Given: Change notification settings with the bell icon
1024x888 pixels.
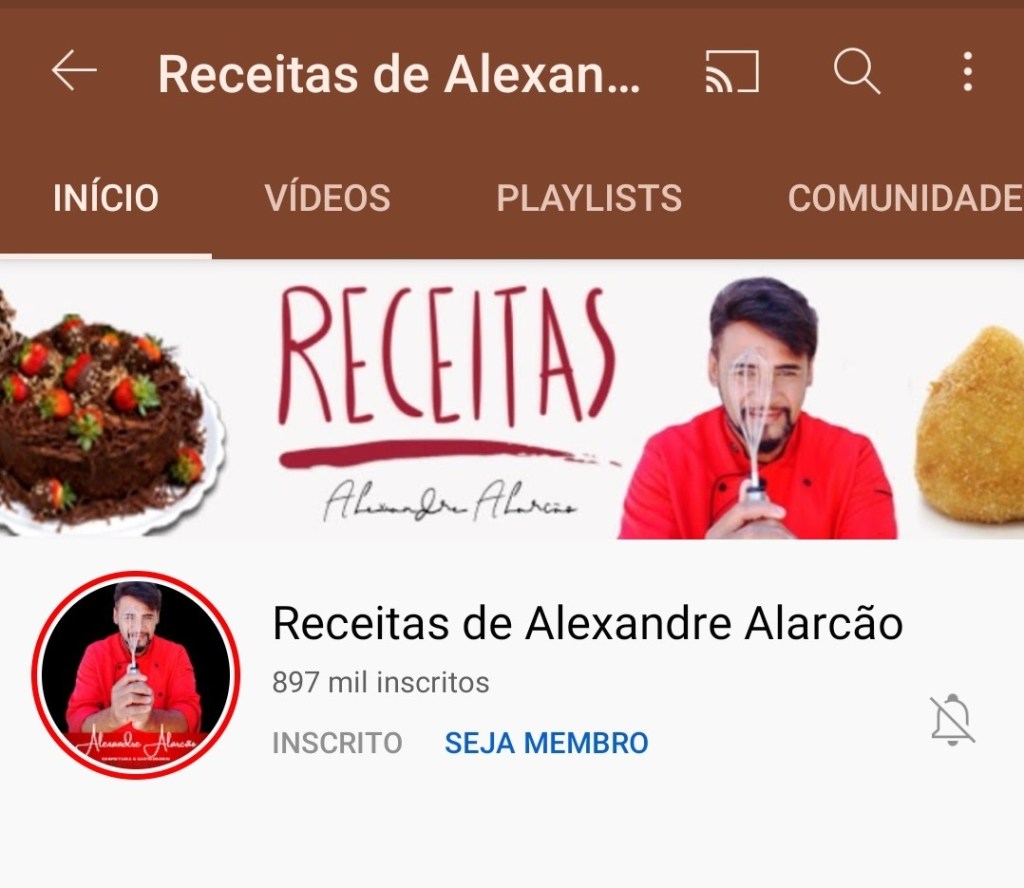Looking at the screenshot, I should point(952,719).
